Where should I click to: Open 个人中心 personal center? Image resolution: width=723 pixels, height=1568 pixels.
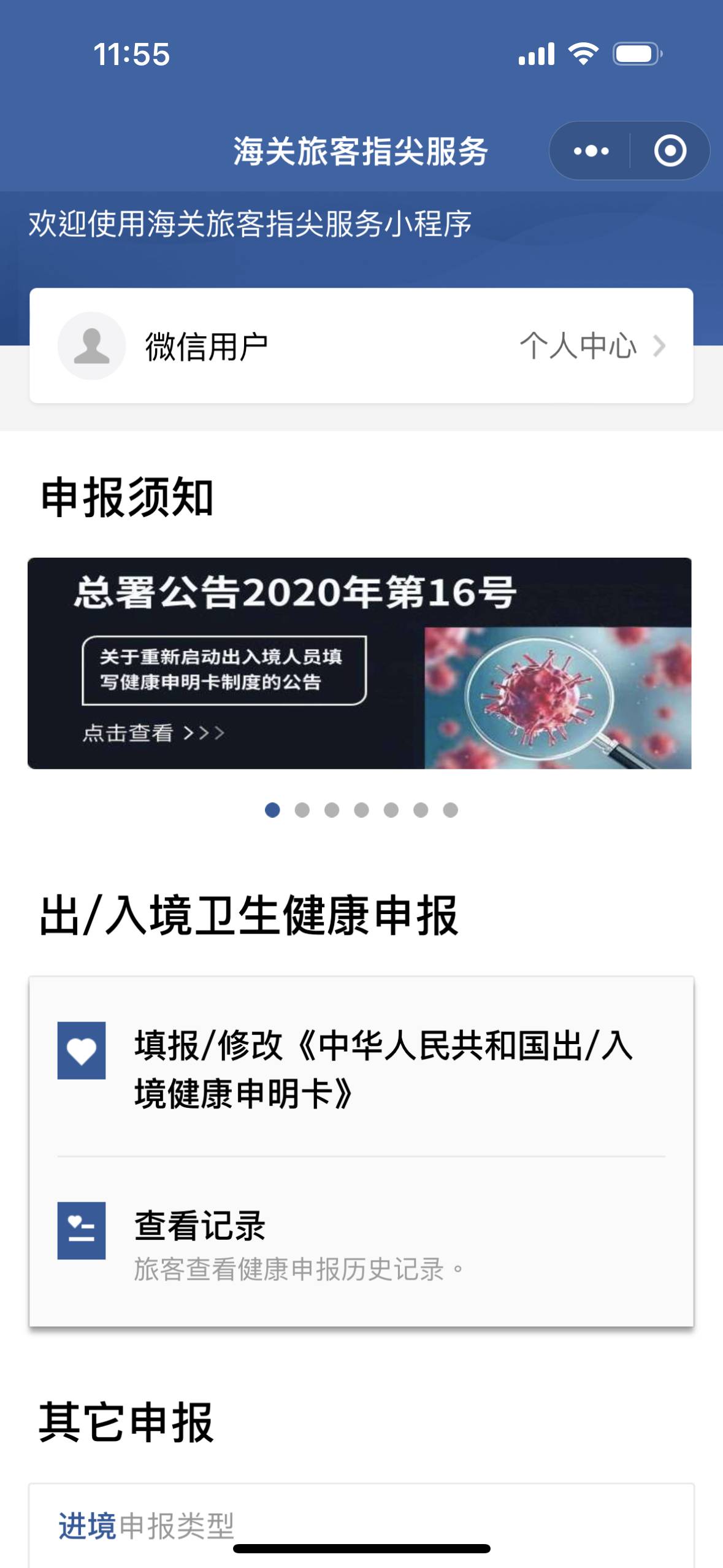point(592,346)
